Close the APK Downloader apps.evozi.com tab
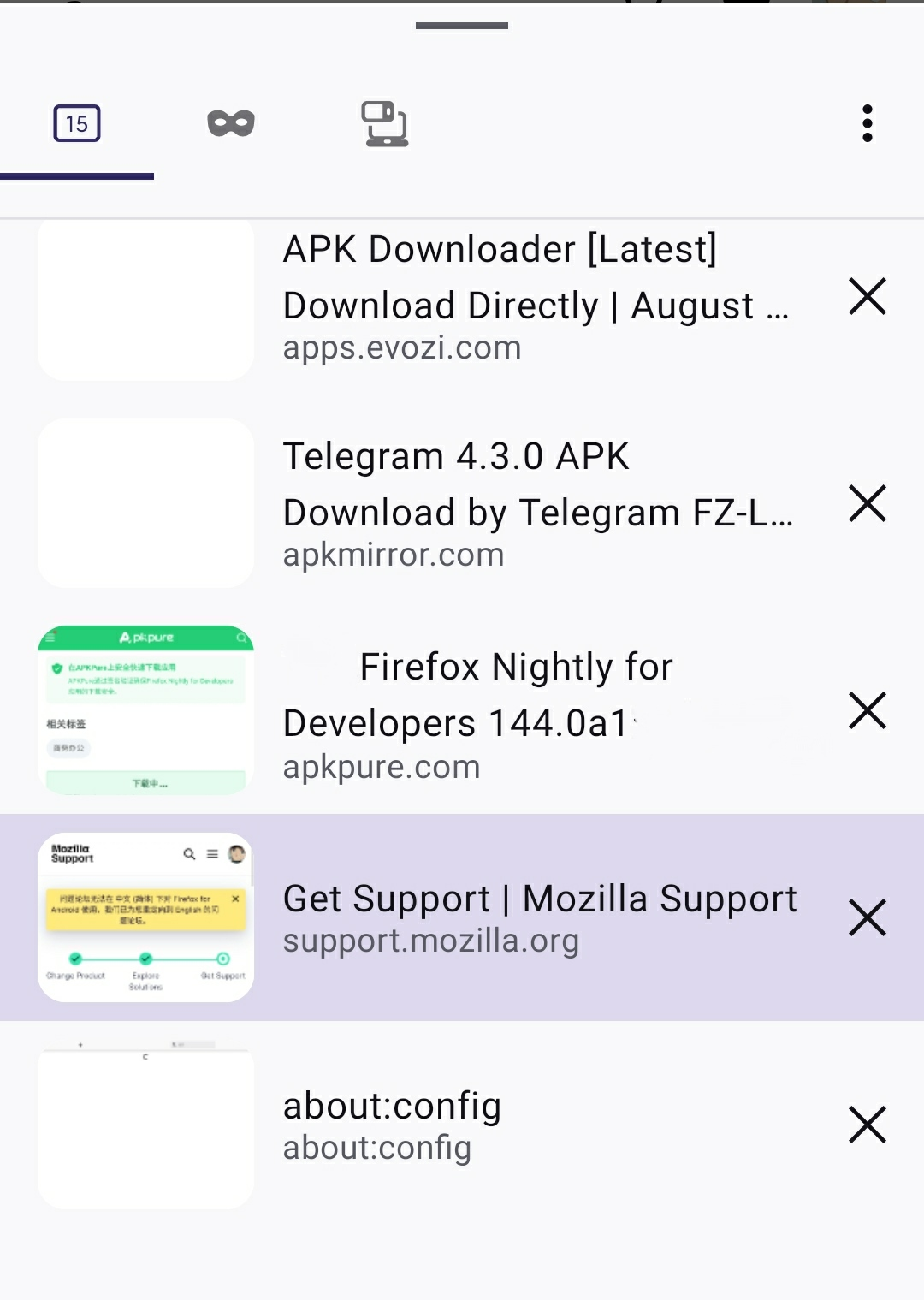924x1300 pixels. coord(868,297)
